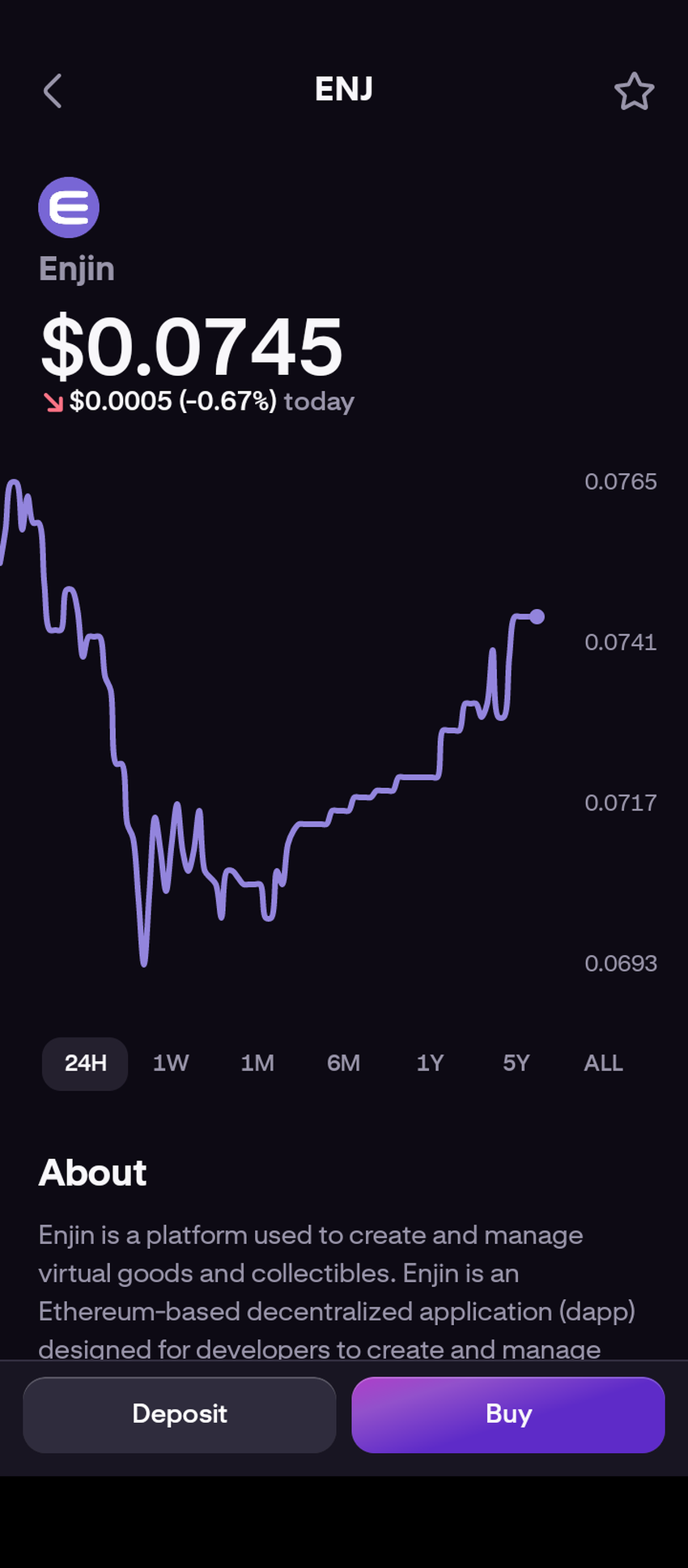Select the 5Y chart range
This screenshot has height=1568, width=688.
point(516,1063)
